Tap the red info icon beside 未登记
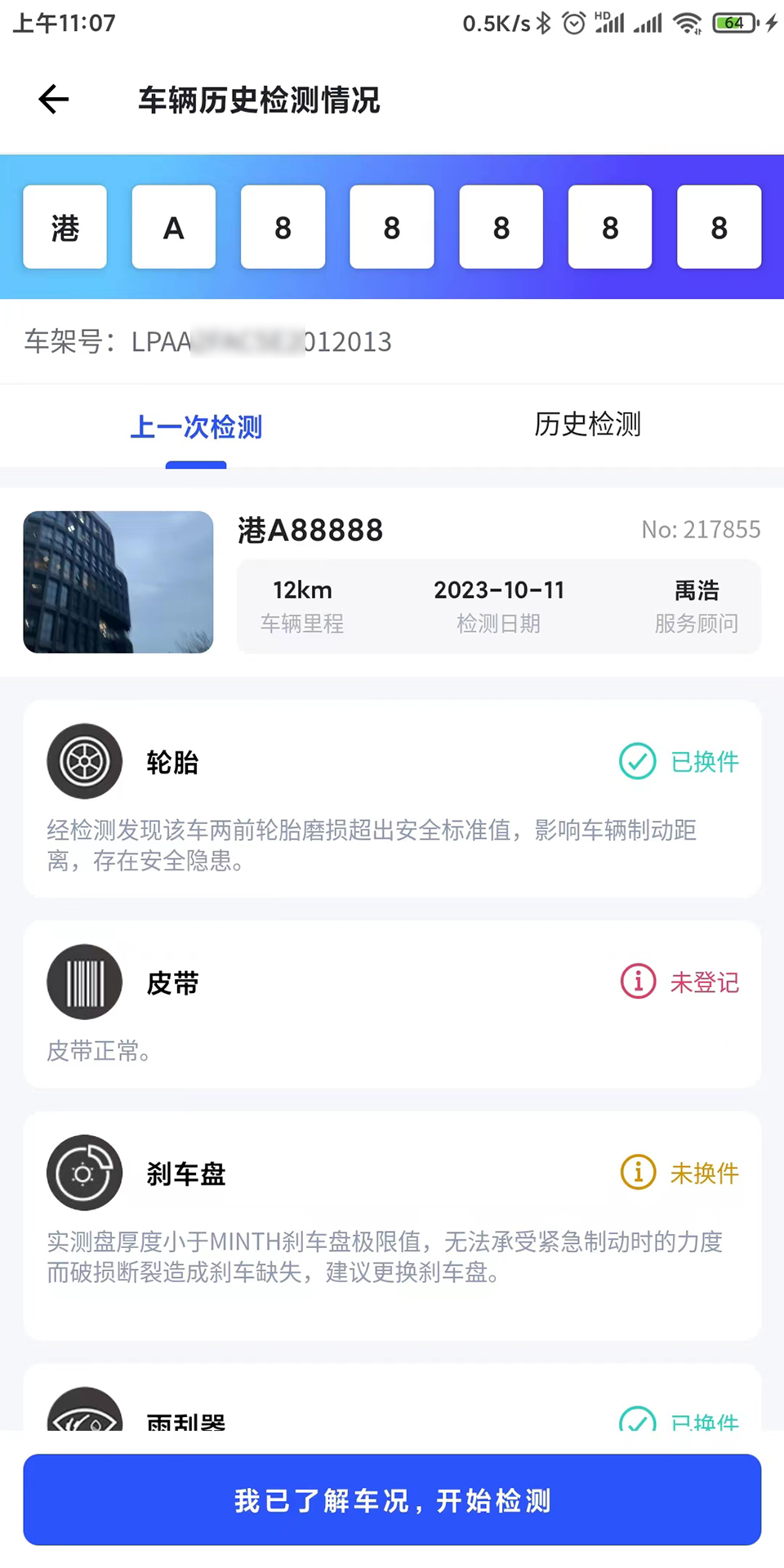Screen dimensions: 784x1568 (638, 982)
